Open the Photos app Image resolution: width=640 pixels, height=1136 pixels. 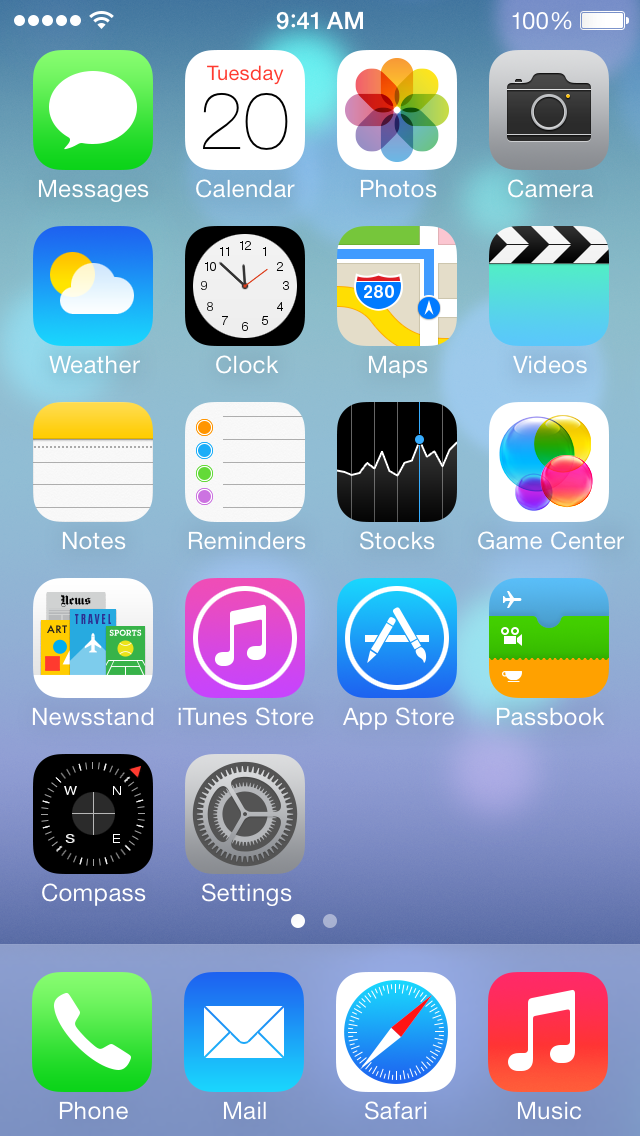(397, 110)
